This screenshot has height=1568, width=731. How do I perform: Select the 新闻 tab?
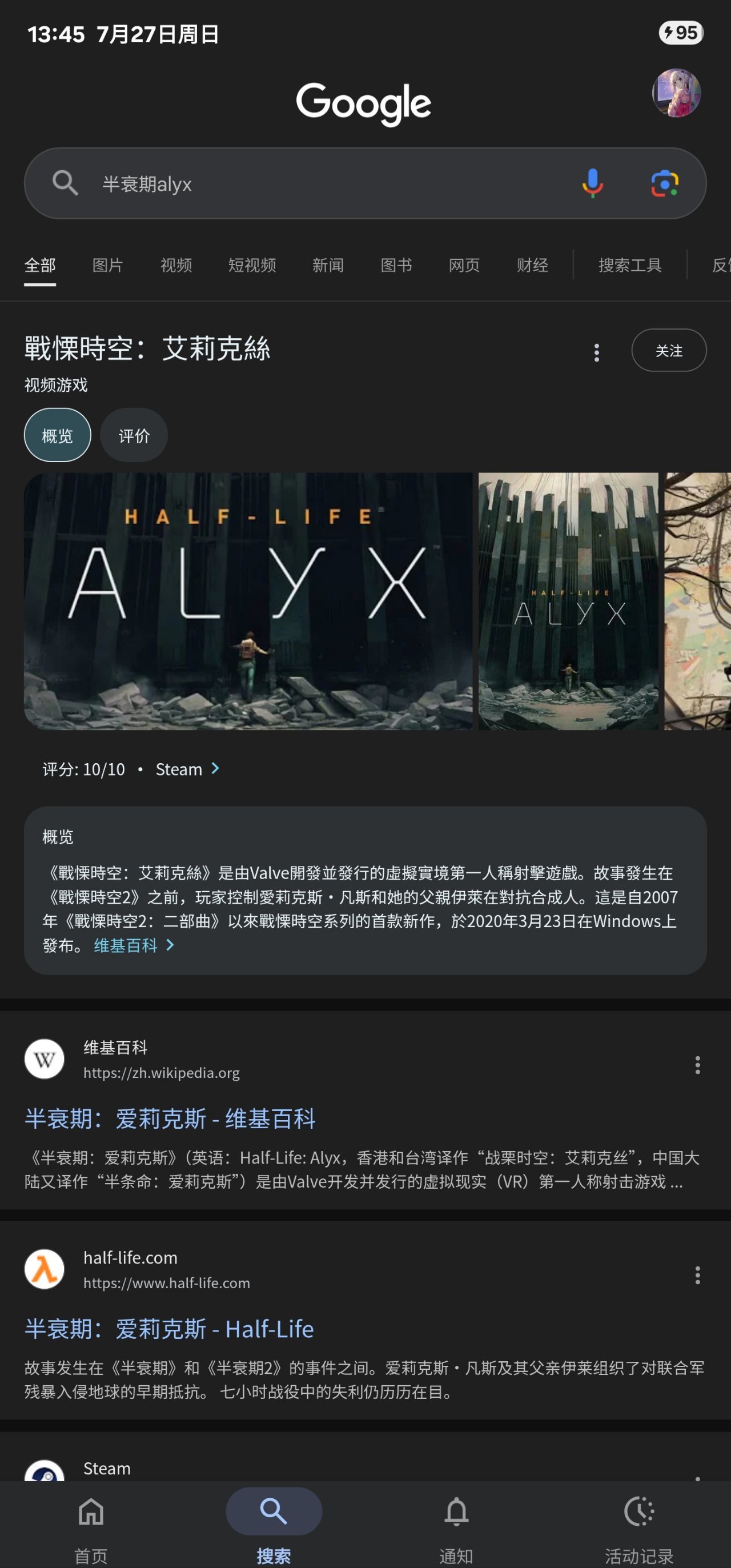click(x=328, y=266)
